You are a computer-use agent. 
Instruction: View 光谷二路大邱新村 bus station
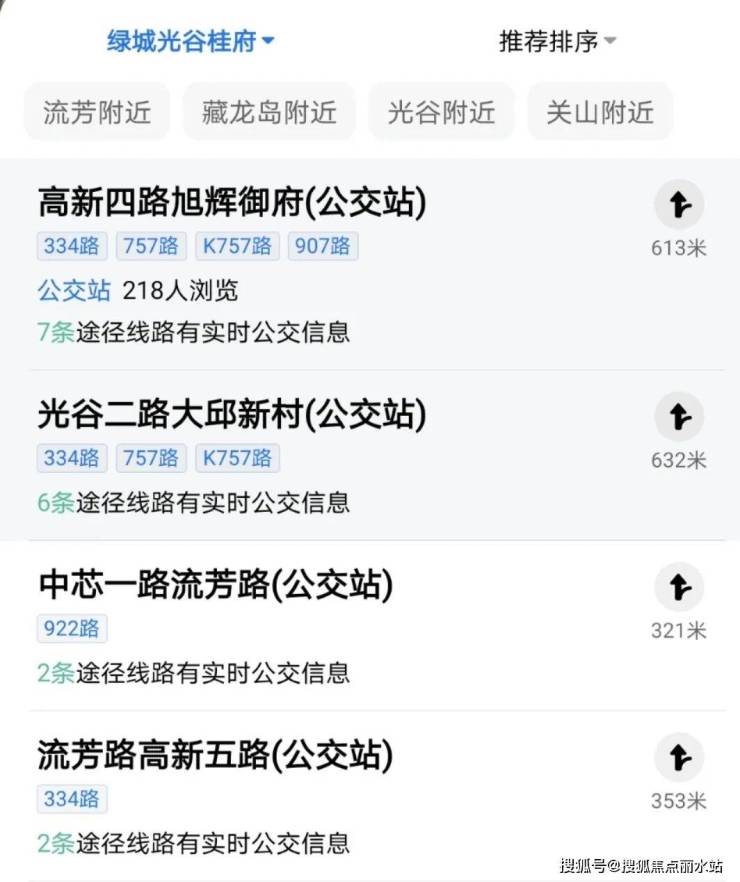point(232,415)
